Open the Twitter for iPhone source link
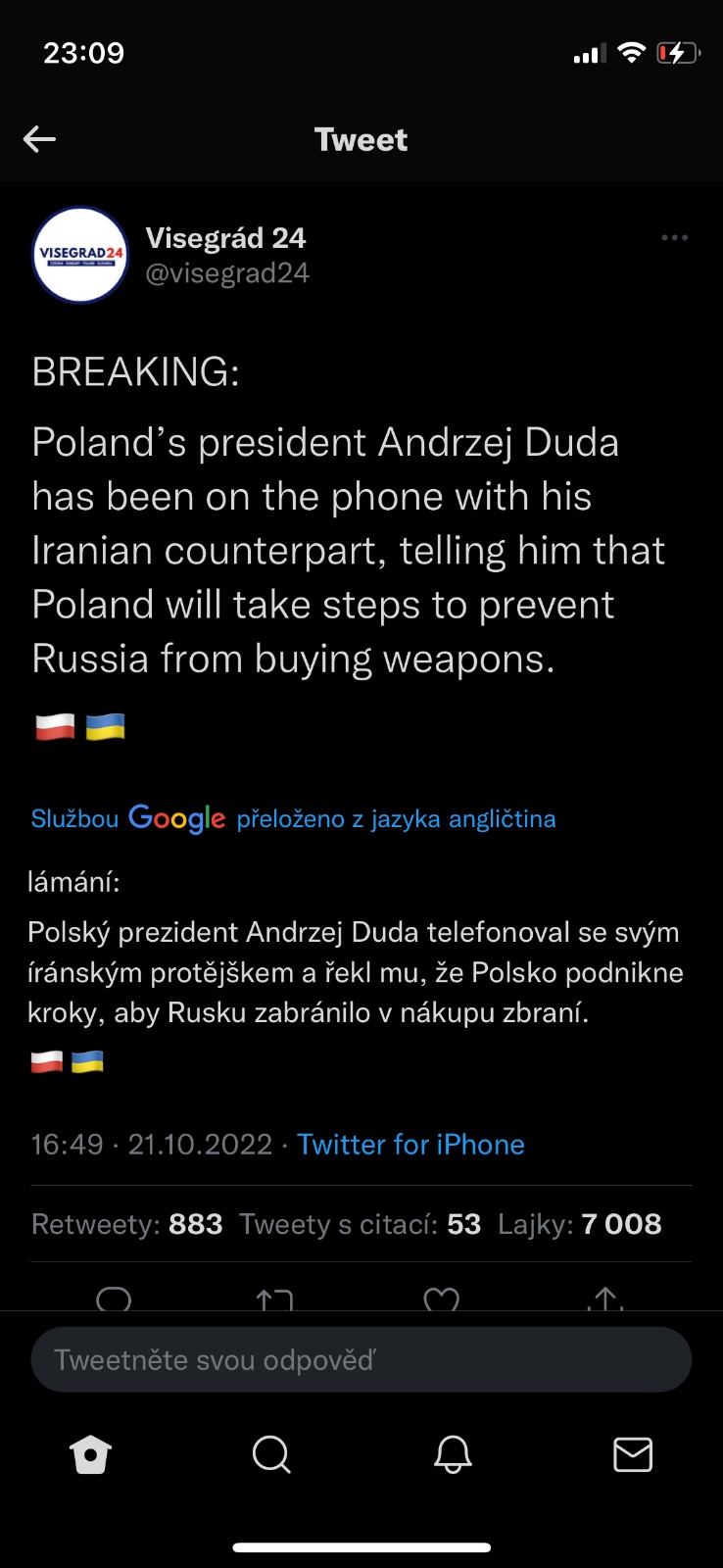Viewport: 723px width, 1568px height. pos(410,1145)
